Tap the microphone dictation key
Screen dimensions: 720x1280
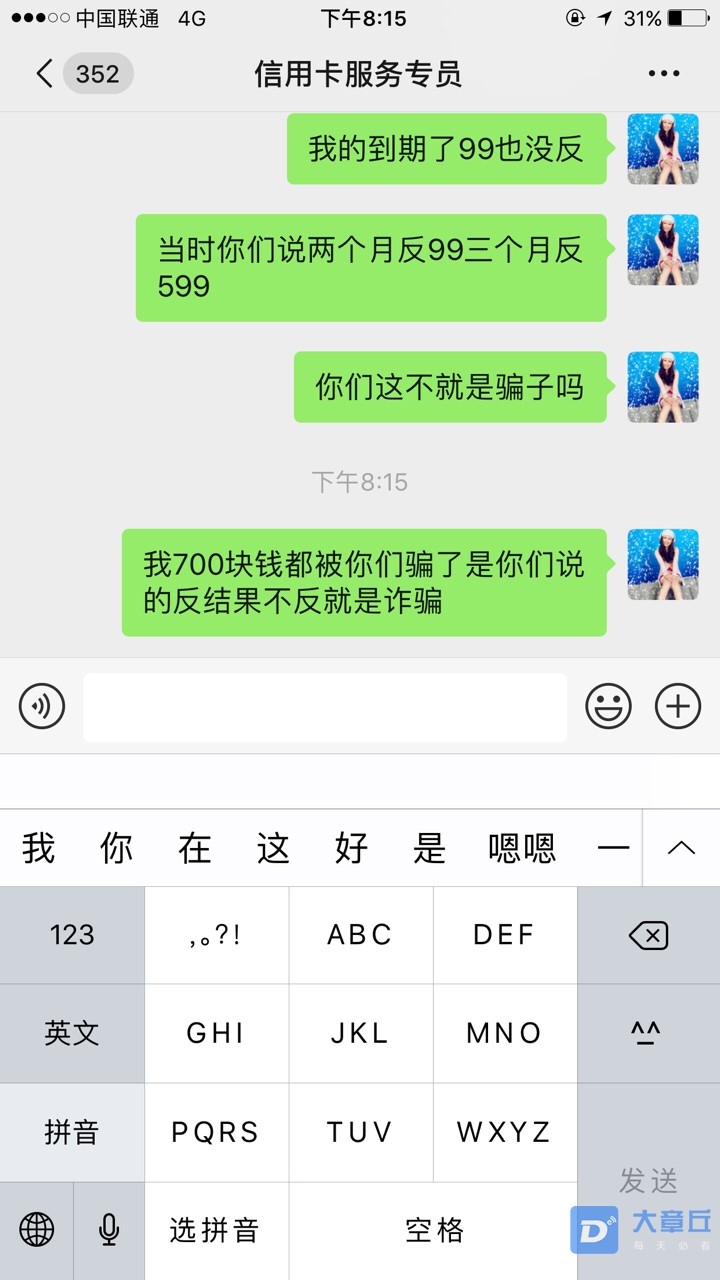tap(109, 1230)
